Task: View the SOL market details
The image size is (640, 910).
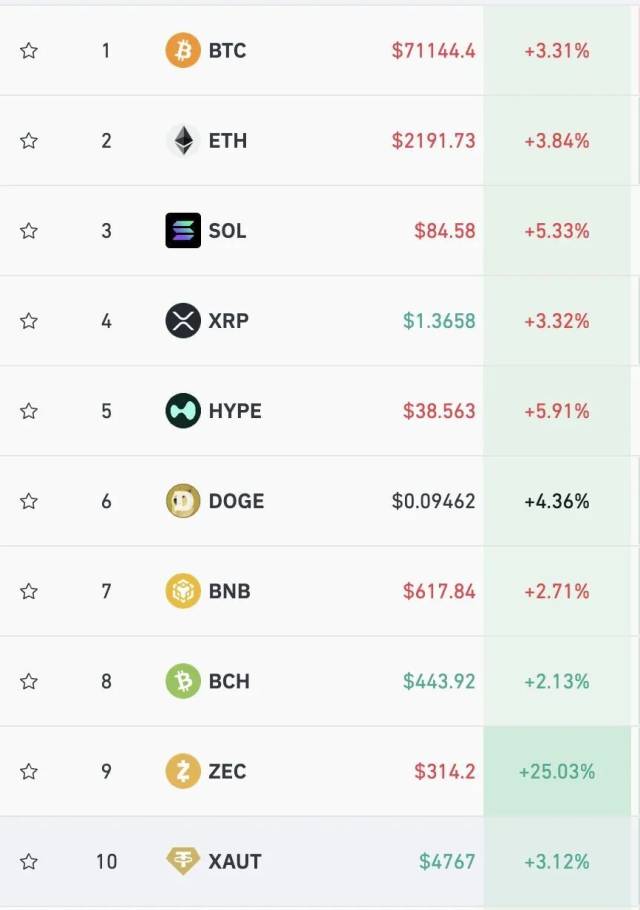Action: coord(227,231)
